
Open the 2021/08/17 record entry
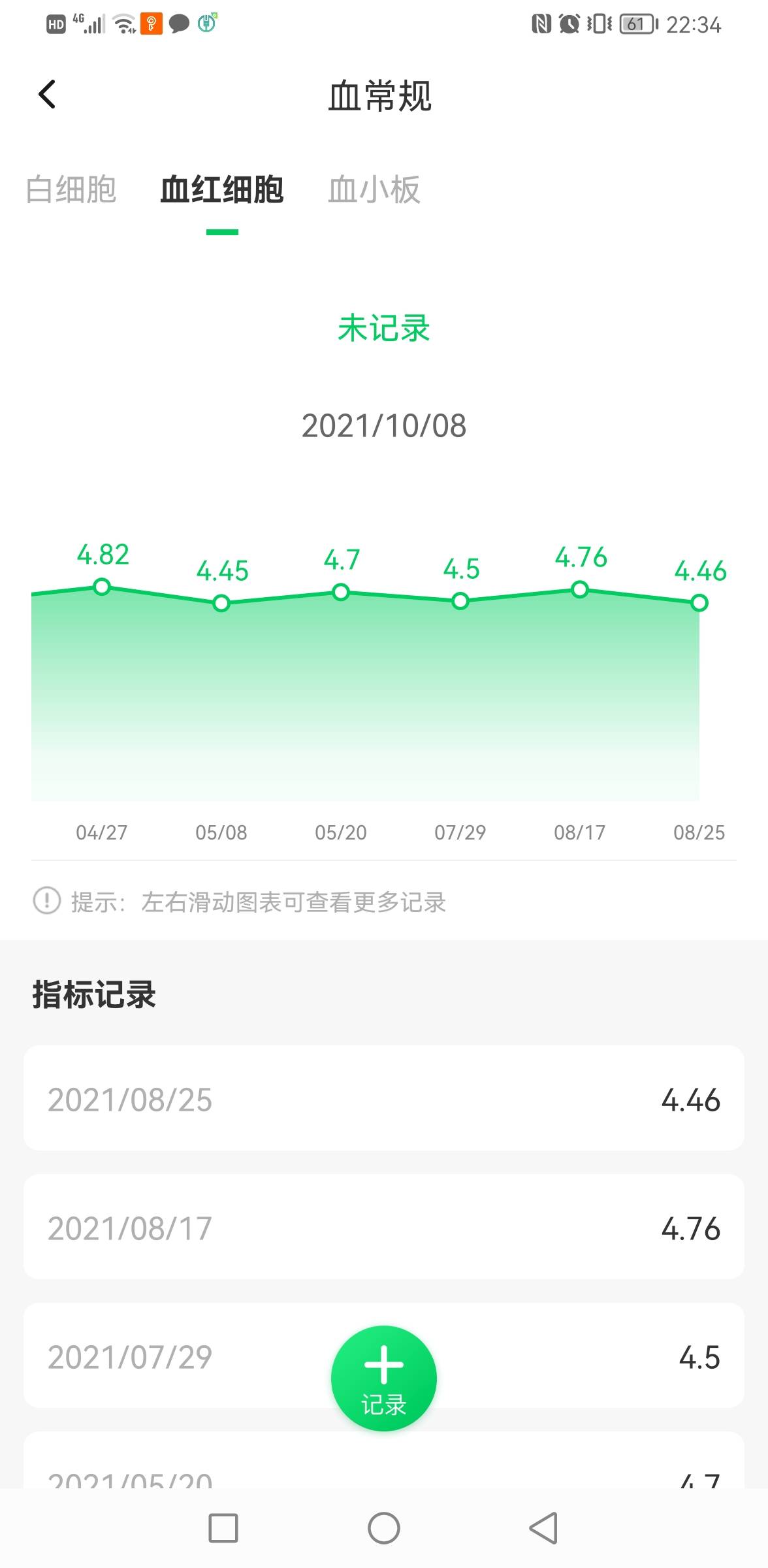point(384,1229)
